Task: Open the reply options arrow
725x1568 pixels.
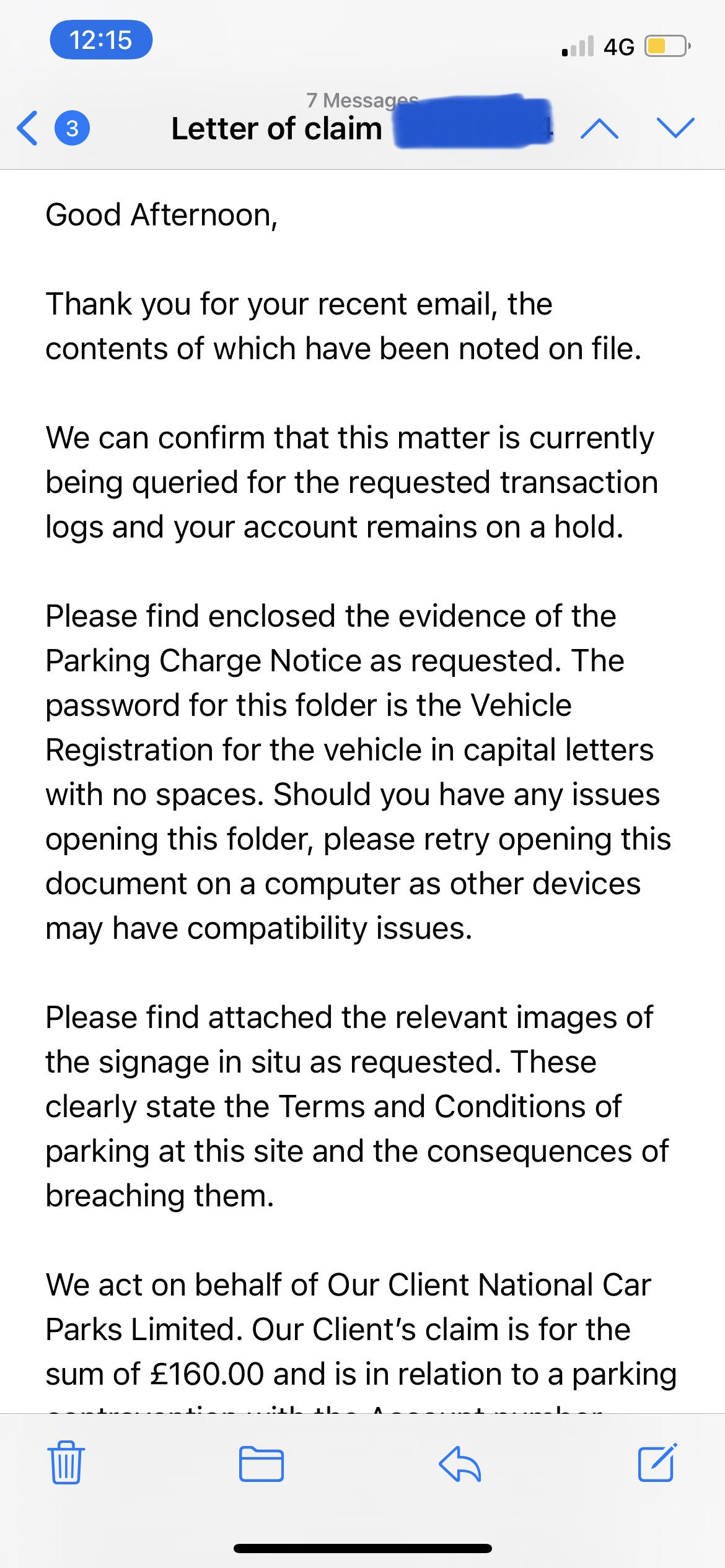Action: coord(460,1464)
